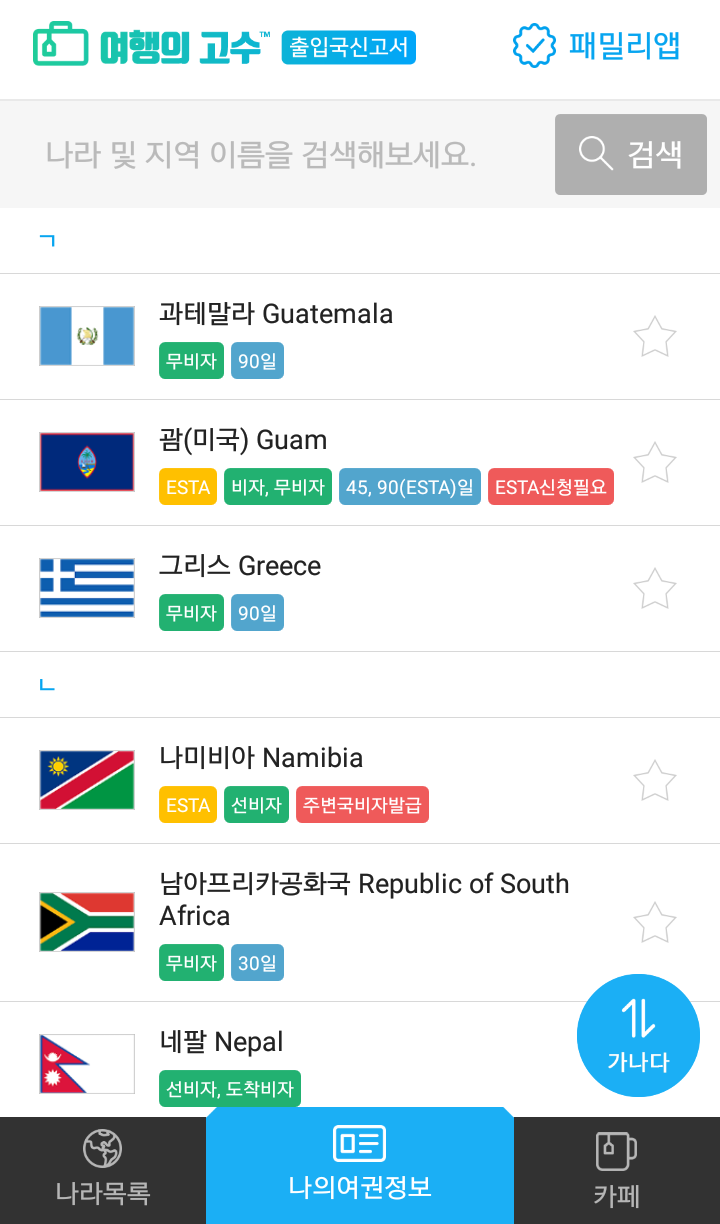Screen dimensions: 720x1224
Task: Star the Guam row as favorite
Action: click(655, 463)
